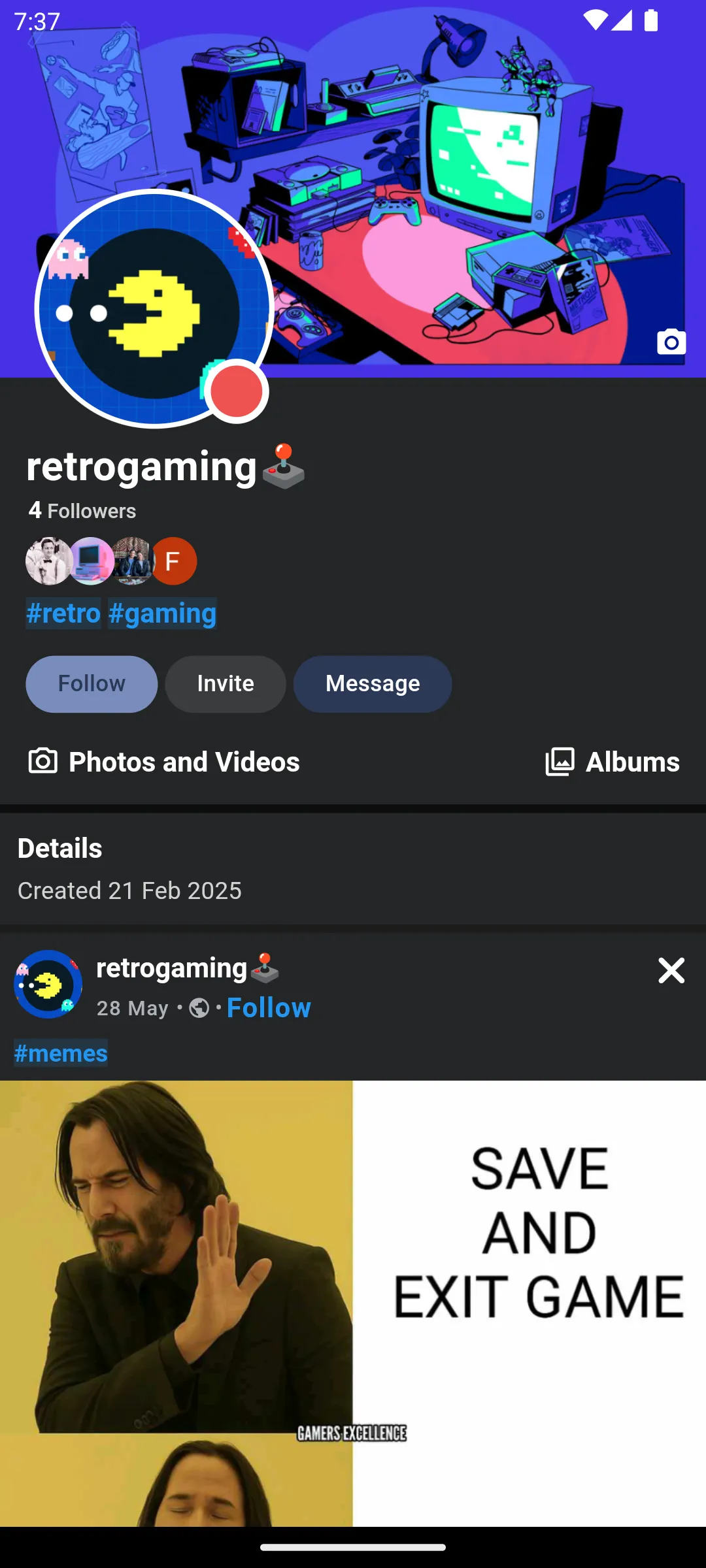This screenshot has width=706, height=1568.
Task: Open the #memes hashtag
Action: [61, 1053]
